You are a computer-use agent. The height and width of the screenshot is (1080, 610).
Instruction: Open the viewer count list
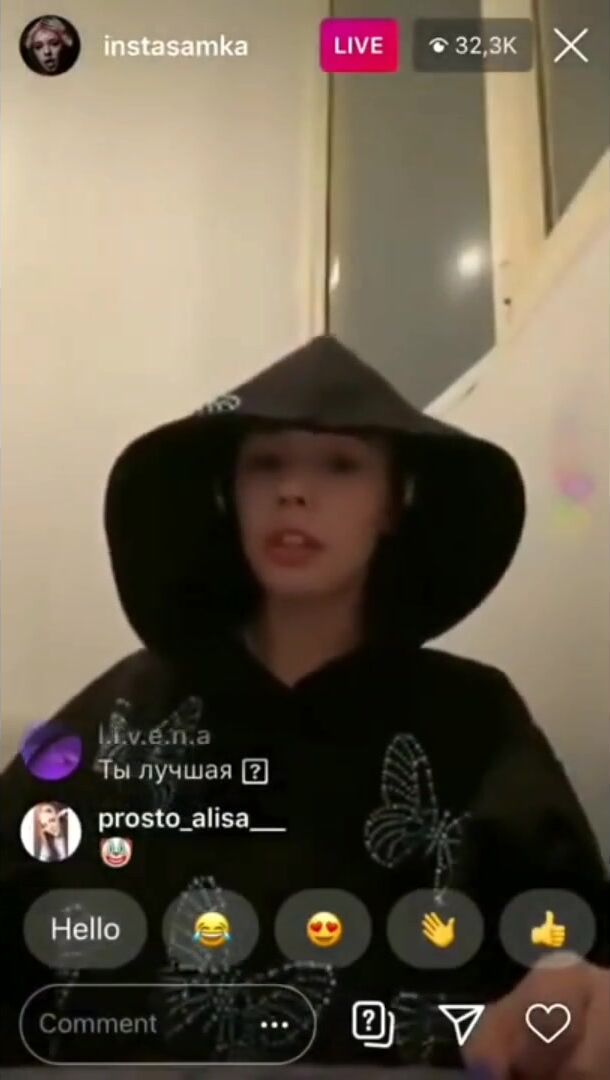(x=472, y=46)
